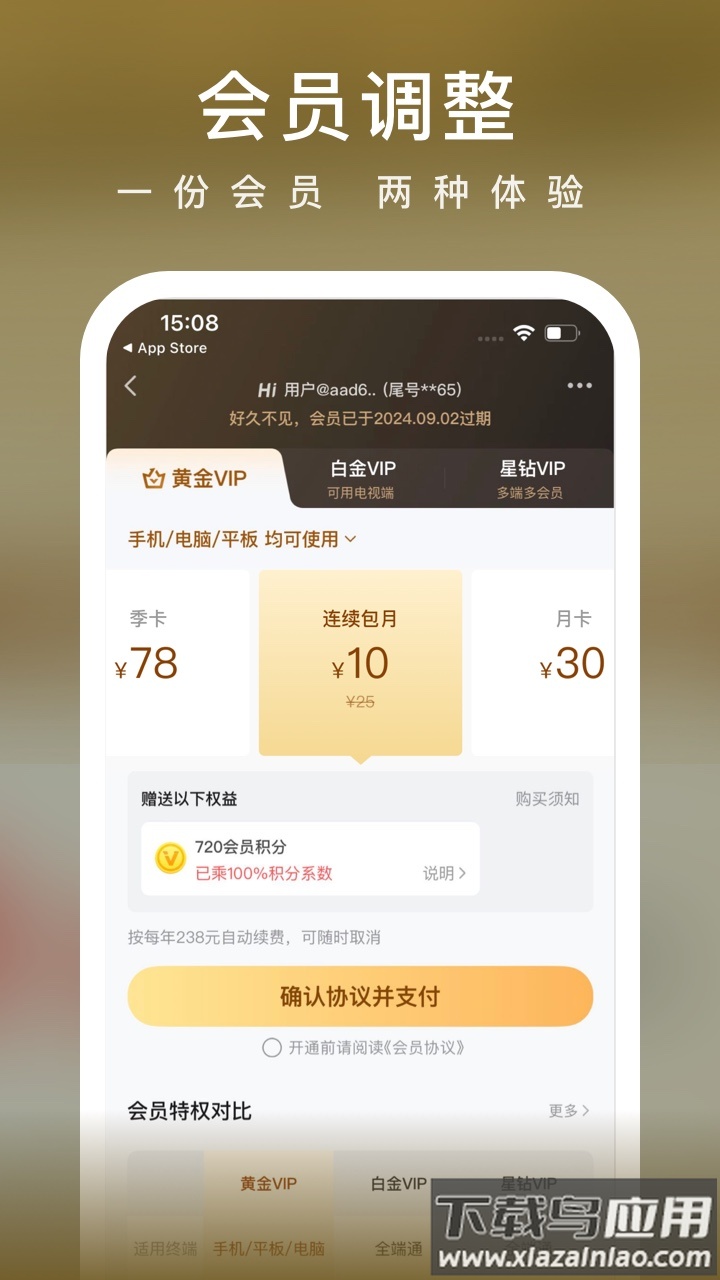This screenshot has width=720, height=1280.
Task: Switch to the 星钻VIP tab
Action: click(x=531, y=470)
